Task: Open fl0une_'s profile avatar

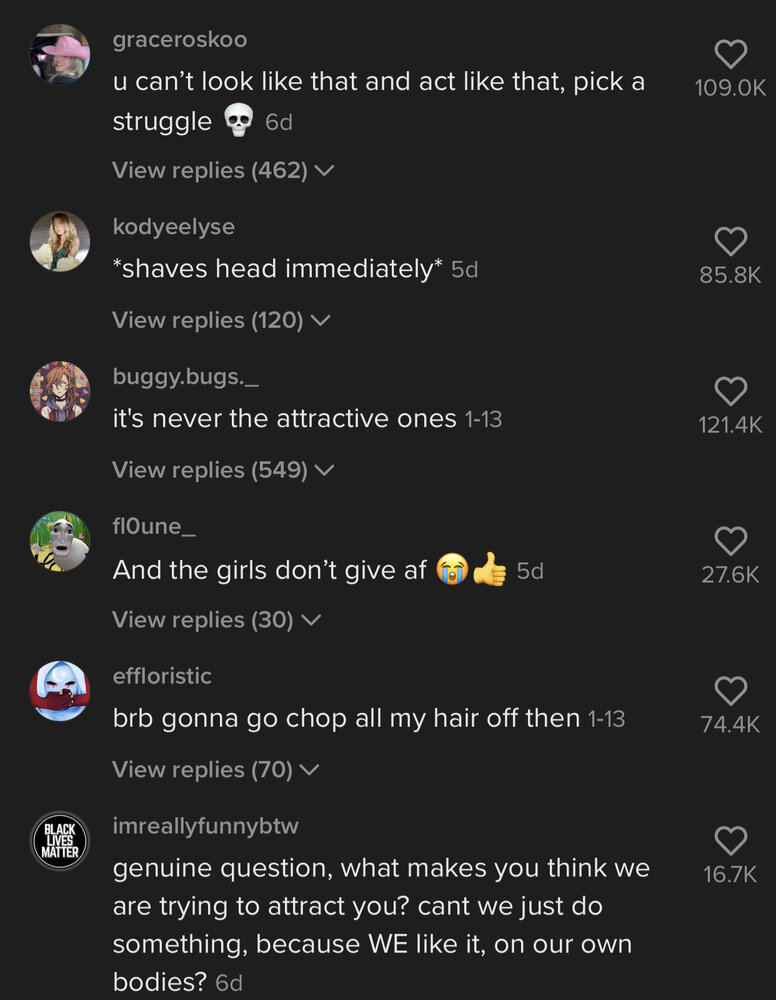Action: [x=60, y=541]
